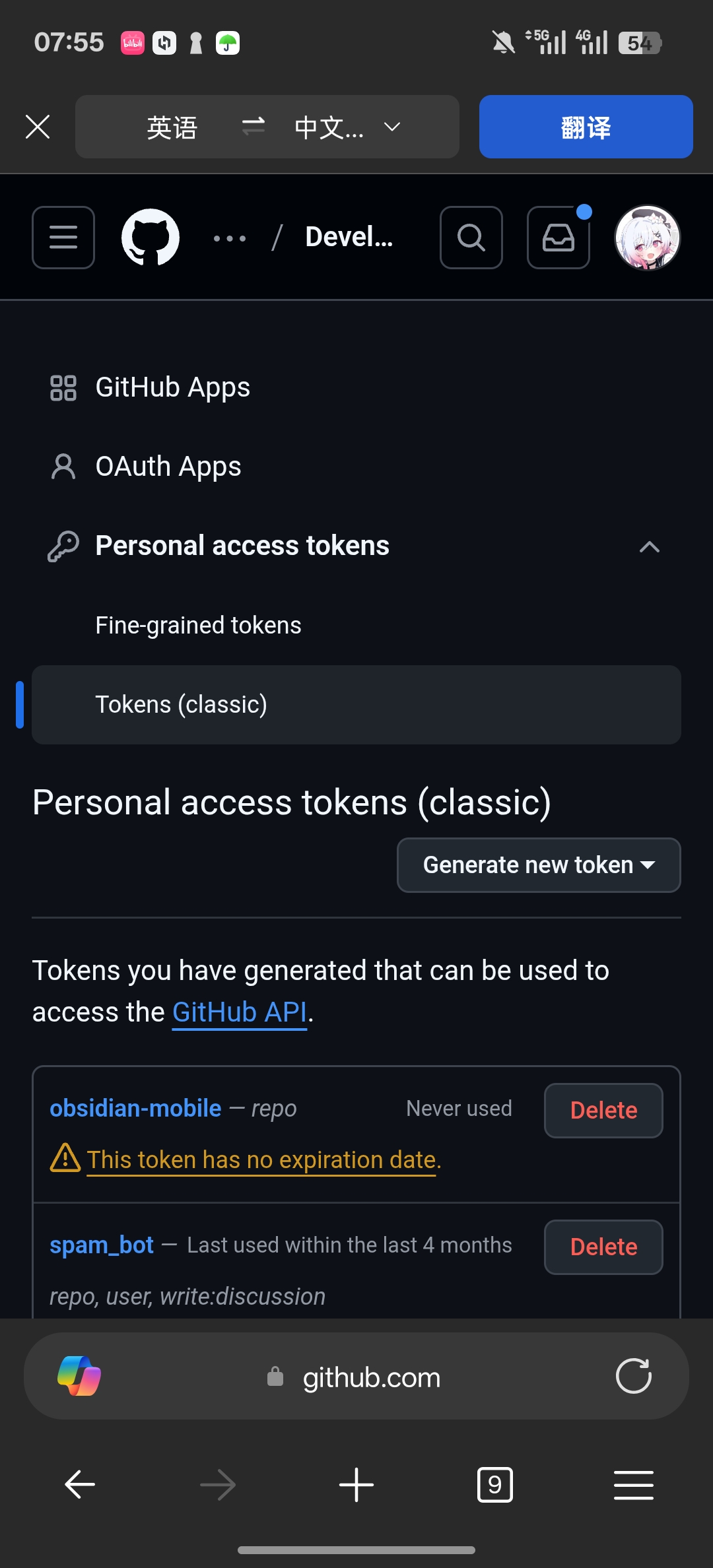Screen dimensions: 713x1568
Task: Open the browser tab switcher
Action: pyautogui.click(x=494, y=1485)
